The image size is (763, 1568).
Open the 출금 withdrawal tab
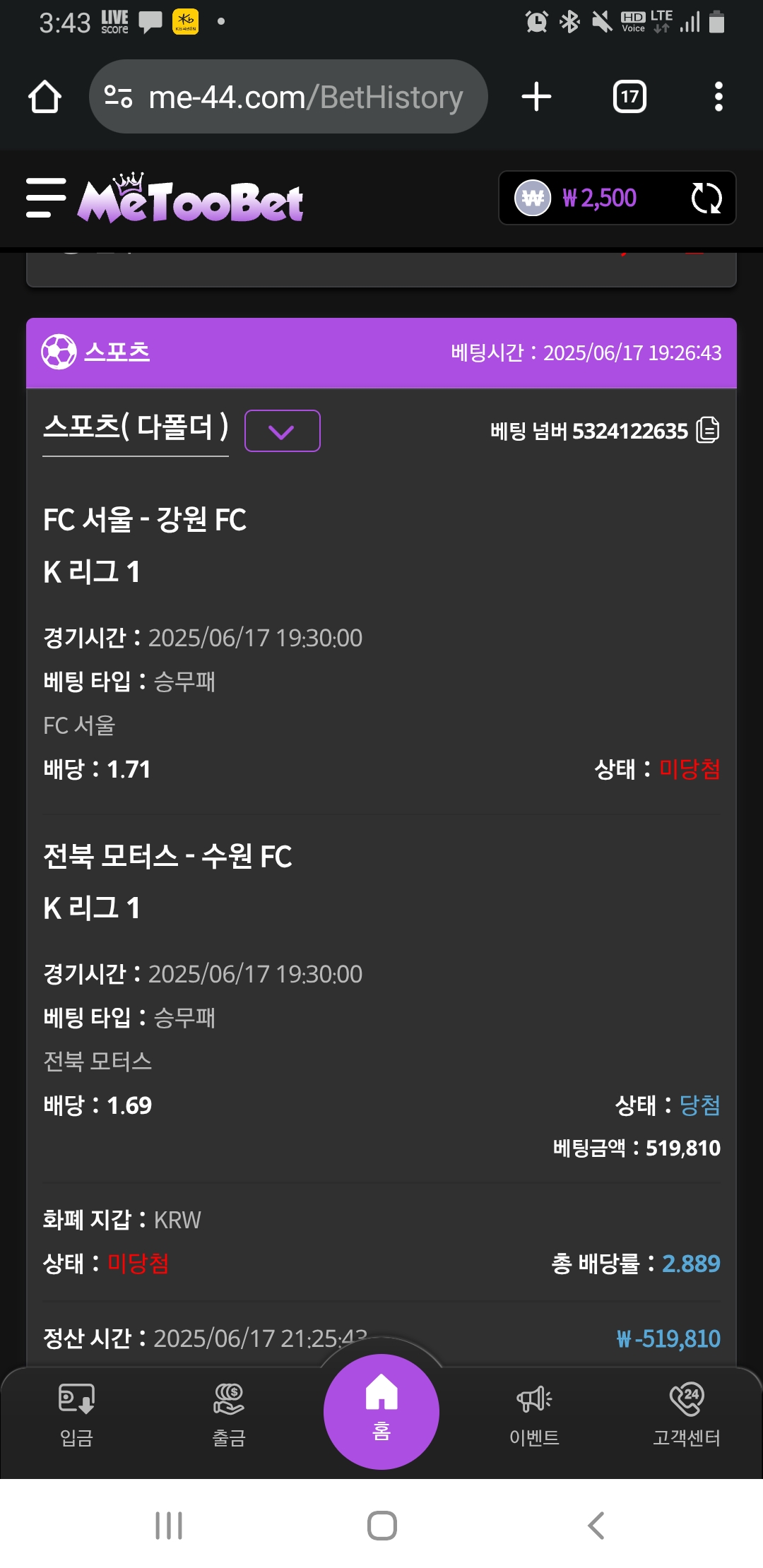click(229, 1415)
